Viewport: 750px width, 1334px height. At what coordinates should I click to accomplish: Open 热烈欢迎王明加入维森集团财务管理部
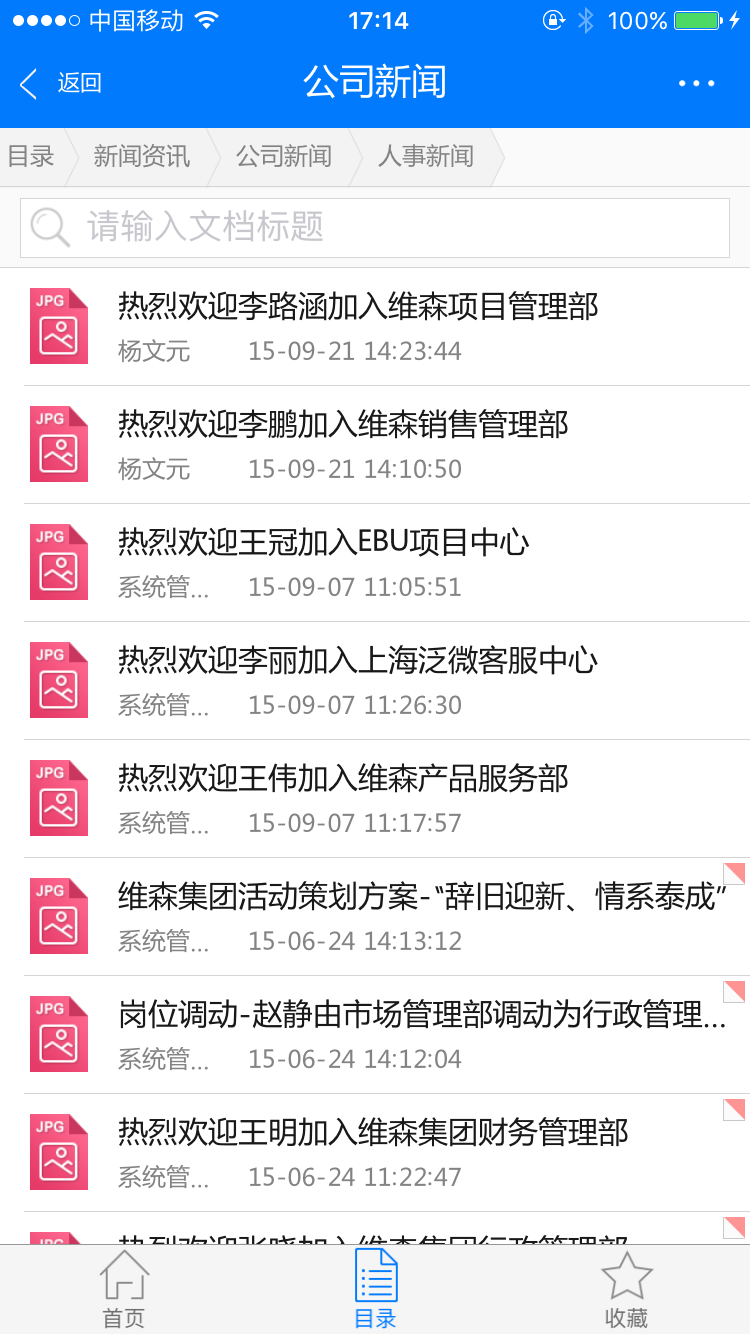[x=375, y=1153]
